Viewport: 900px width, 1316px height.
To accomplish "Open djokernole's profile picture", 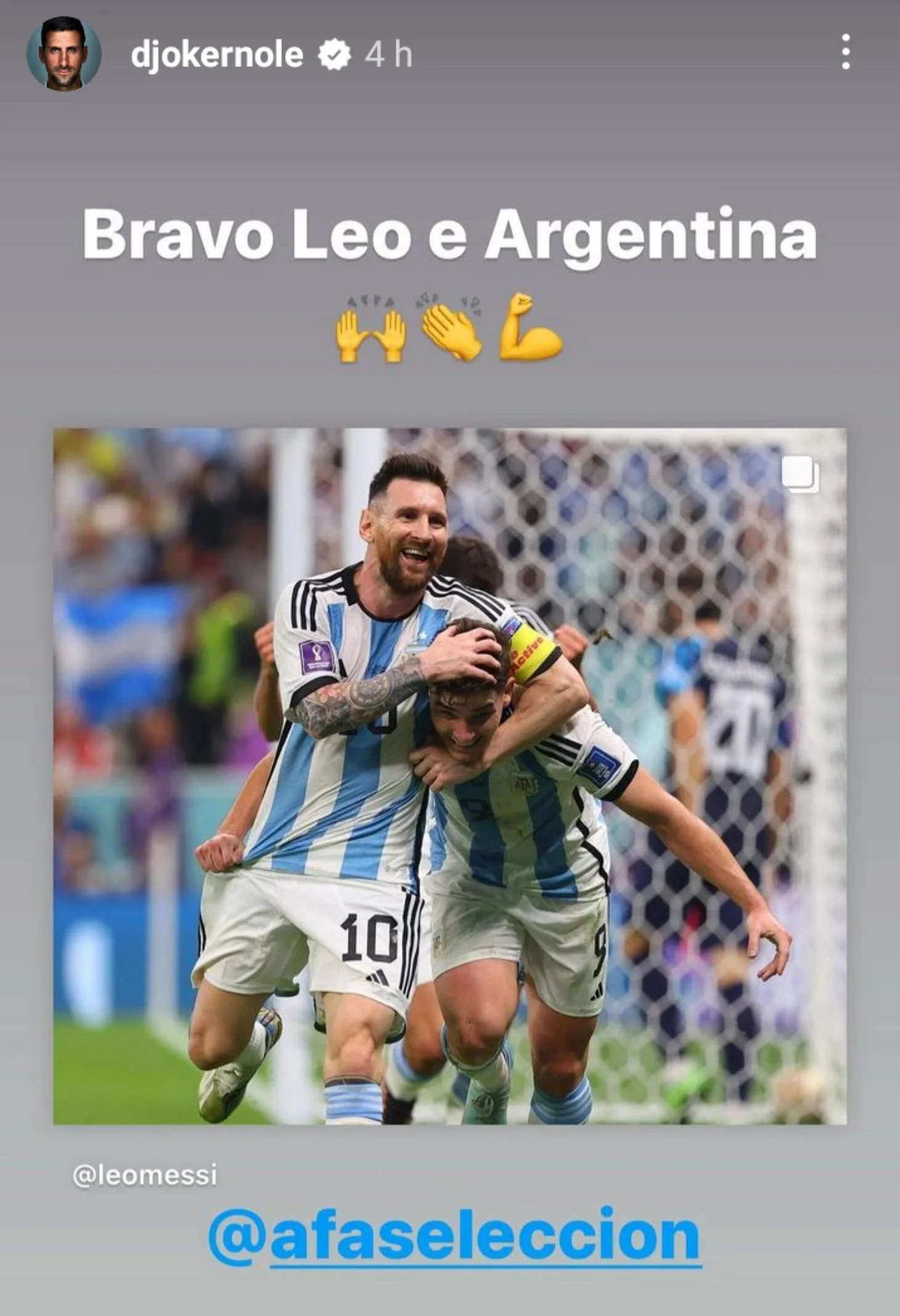I will pyautogui.click(x=63, y=54).
